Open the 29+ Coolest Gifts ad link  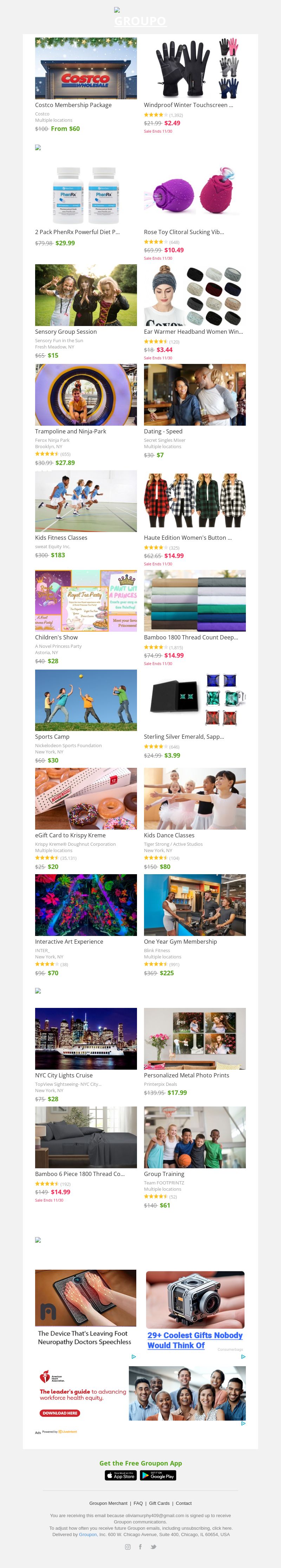(195, 1340)
